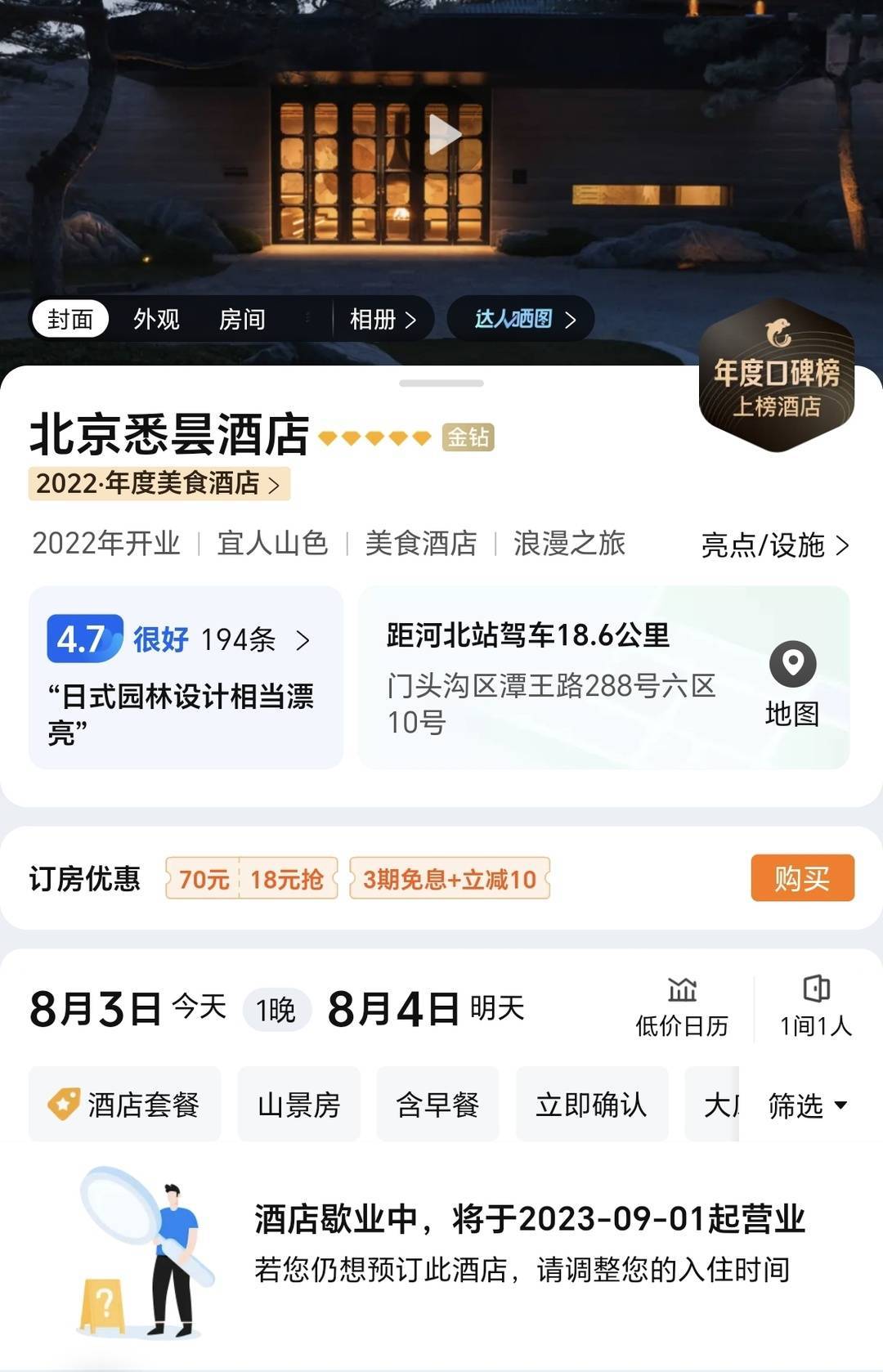Screen dimensions: 883x1372
Task: Open the 低价日历 price calendar
Action: pyautogui.click(x=681, y=1007)
